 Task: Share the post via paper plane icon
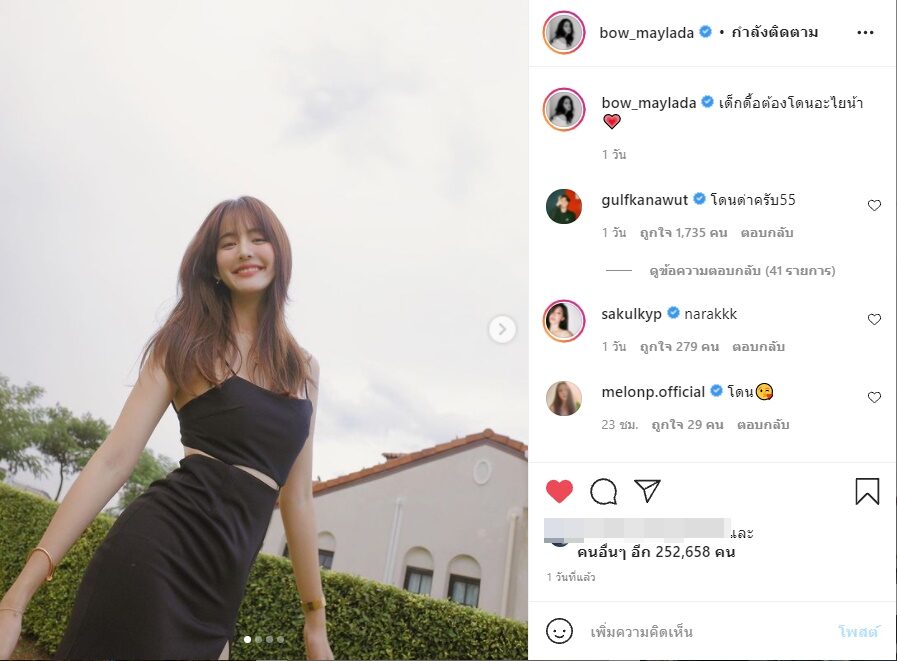[647, 491]
